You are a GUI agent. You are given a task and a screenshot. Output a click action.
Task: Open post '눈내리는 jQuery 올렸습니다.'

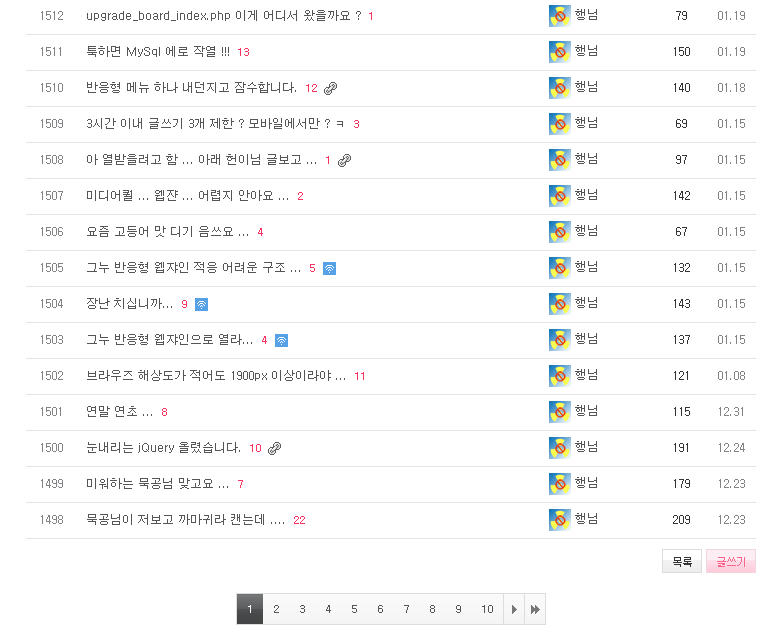click(163, 448)
